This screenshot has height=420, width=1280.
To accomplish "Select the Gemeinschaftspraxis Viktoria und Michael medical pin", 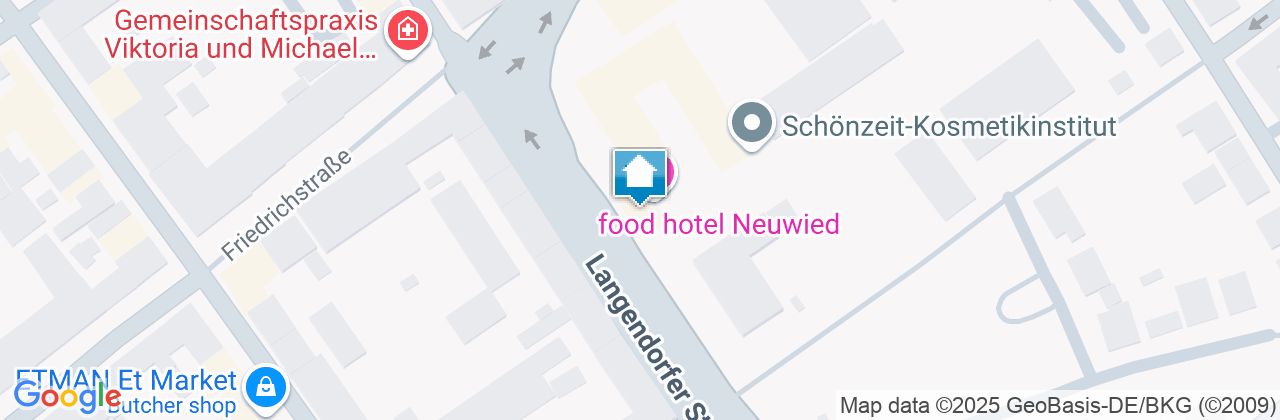I will point(407,32).
